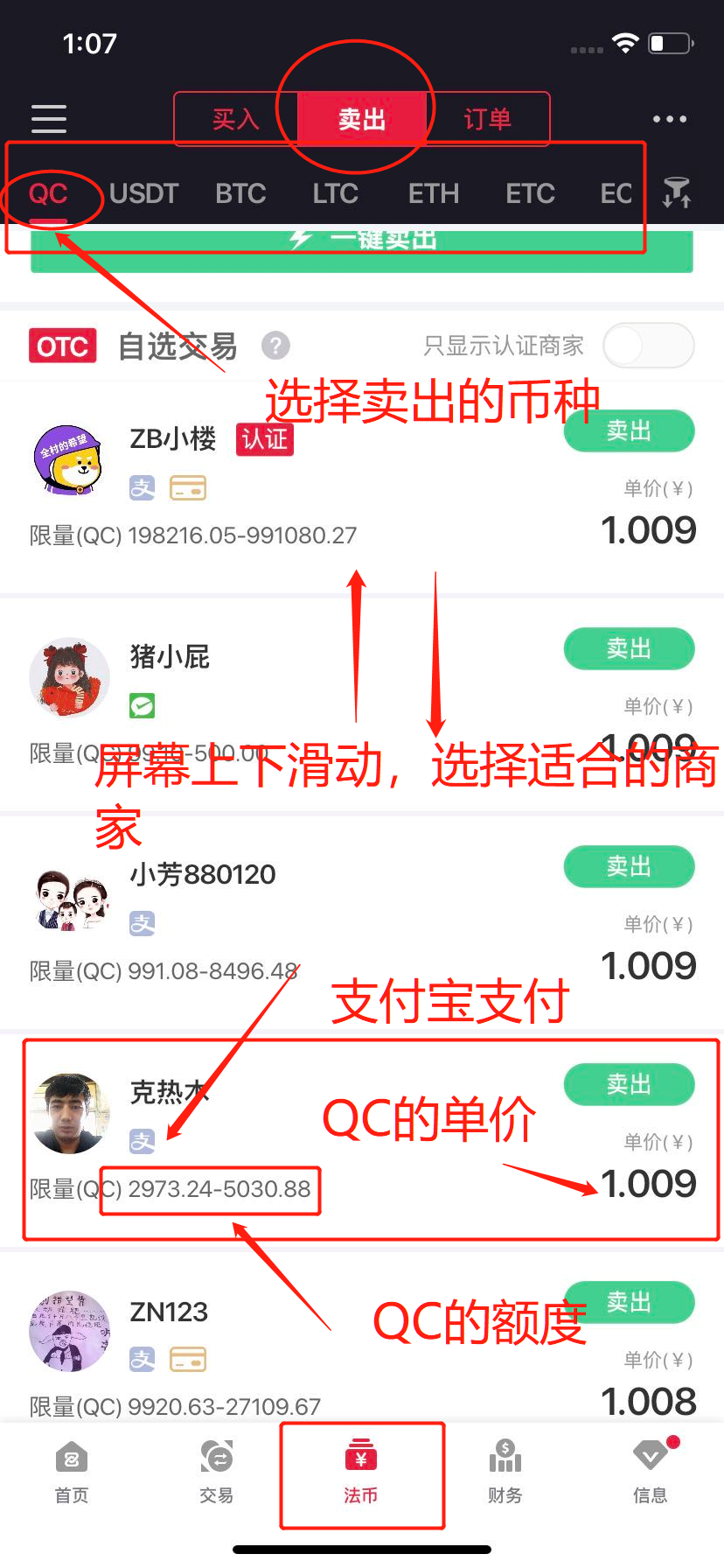Click the WeChat payment icon under 猪小屁
Screen dimensions: 724x1568
[x=142, y=704]
